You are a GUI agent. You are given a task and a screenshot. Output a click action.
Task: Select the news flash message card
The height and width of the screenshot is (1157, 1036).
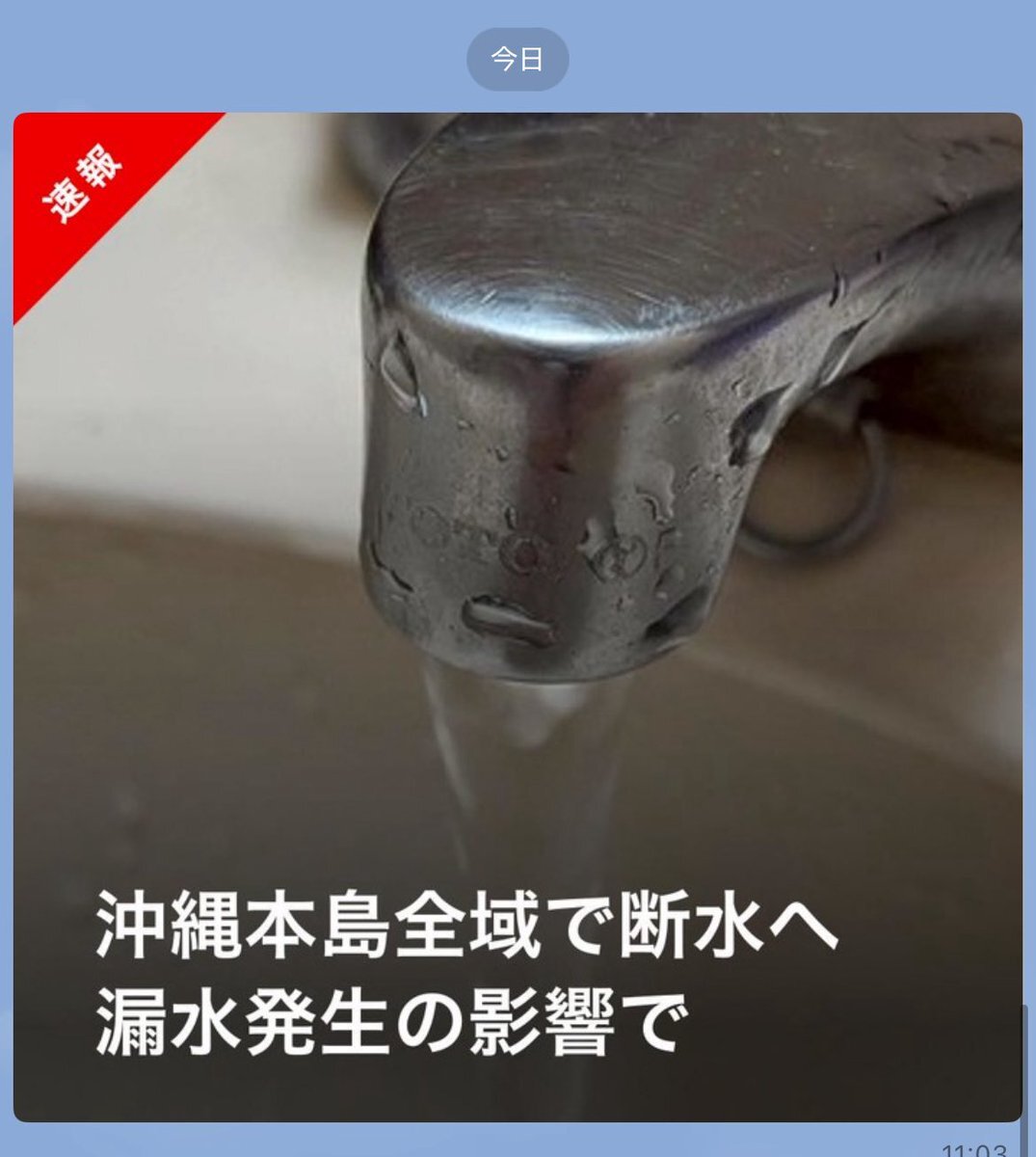(x=518, y=617)
